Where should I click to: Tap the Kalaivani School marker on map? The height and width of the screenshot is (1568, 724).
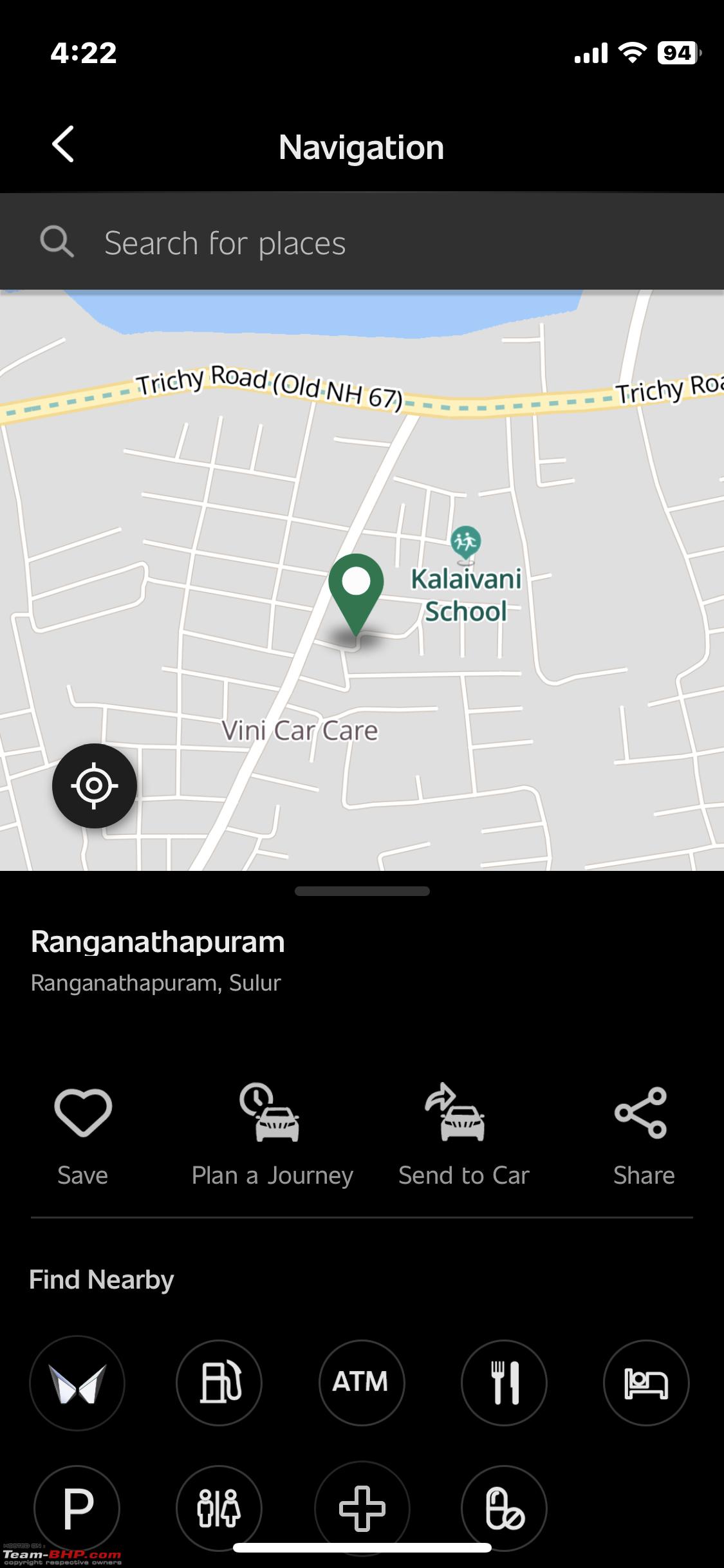click(465, 544)
